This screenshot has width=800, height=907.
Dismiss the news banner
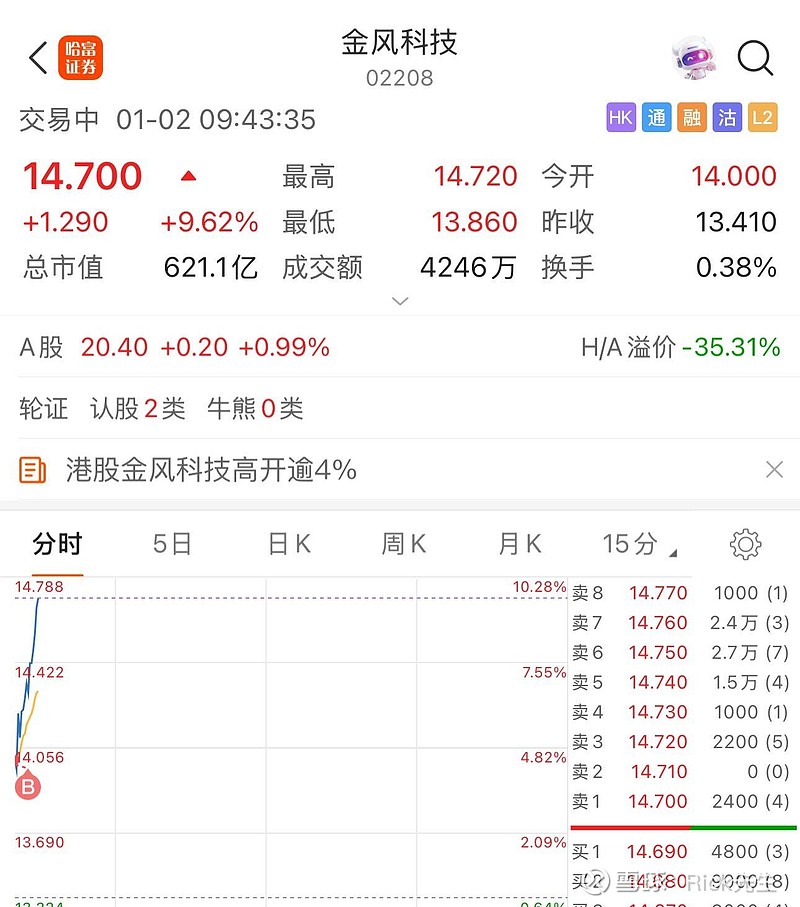(x=773, y=469)
